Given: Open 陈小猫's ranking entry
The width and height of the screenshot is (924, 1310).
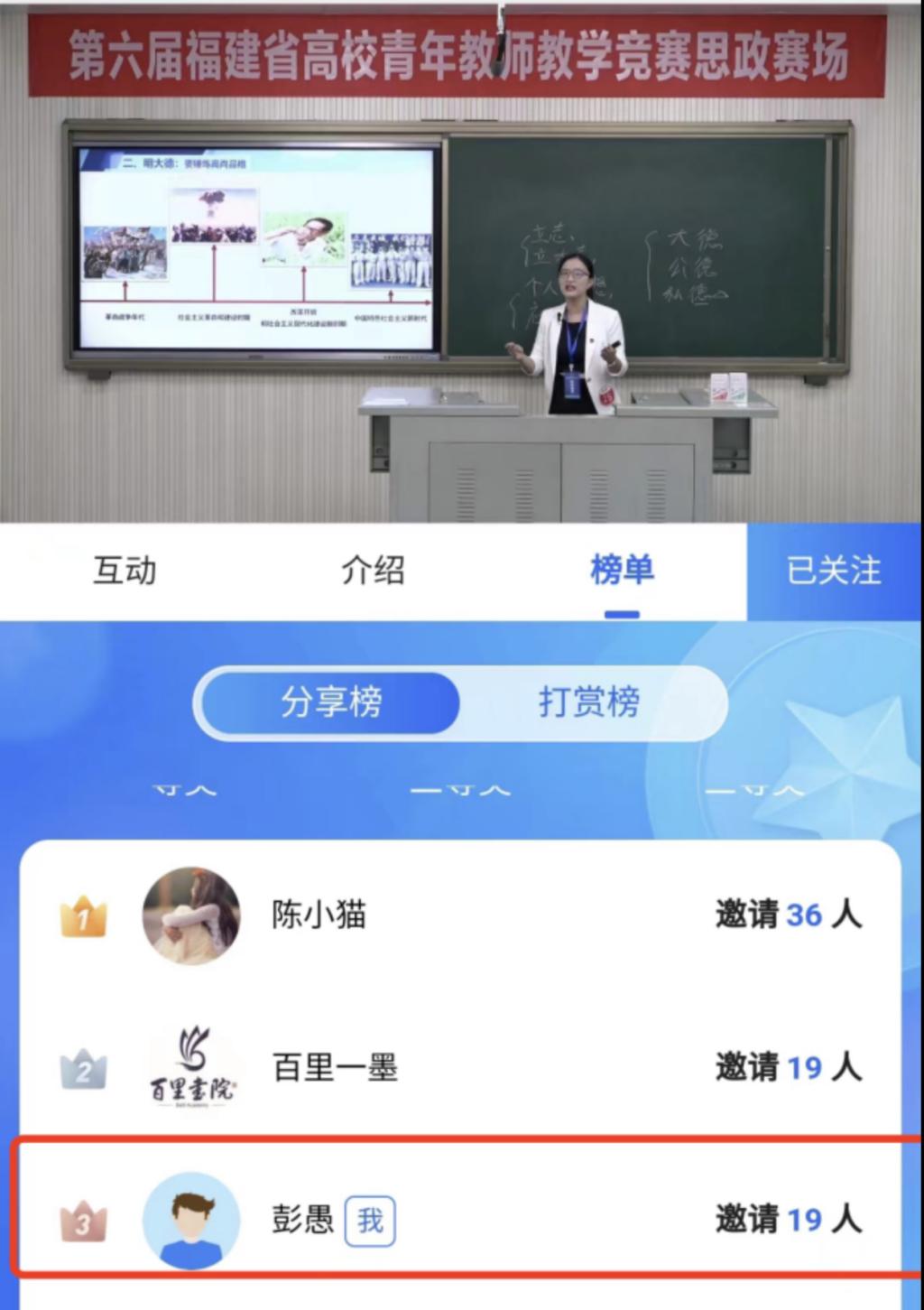Looking at the screenshot, I should pyautogui.click(x=460, y=915).
